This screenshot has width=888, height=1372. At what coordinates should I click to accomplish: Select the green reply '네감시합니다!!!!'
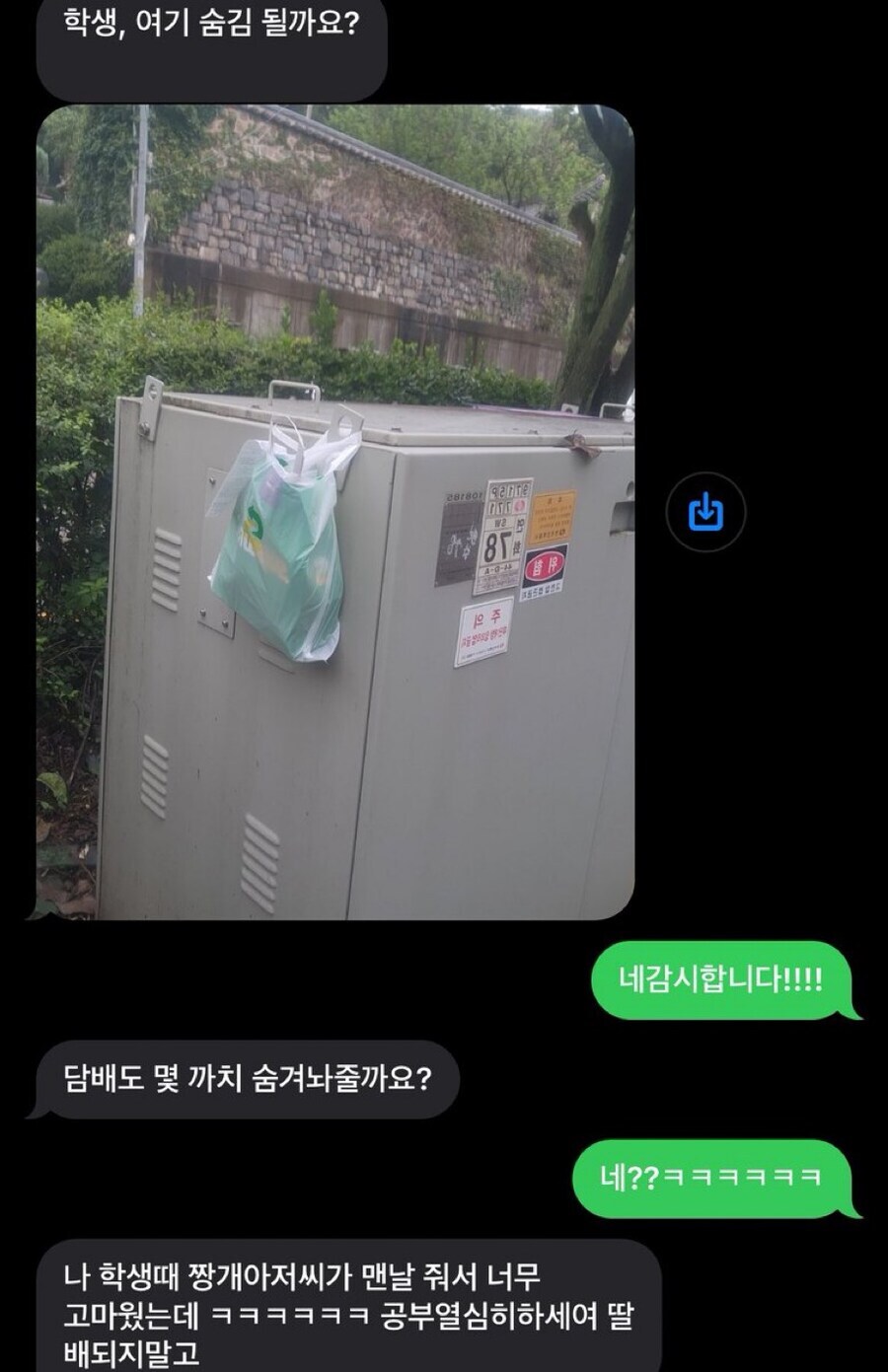tap(725, 976)
